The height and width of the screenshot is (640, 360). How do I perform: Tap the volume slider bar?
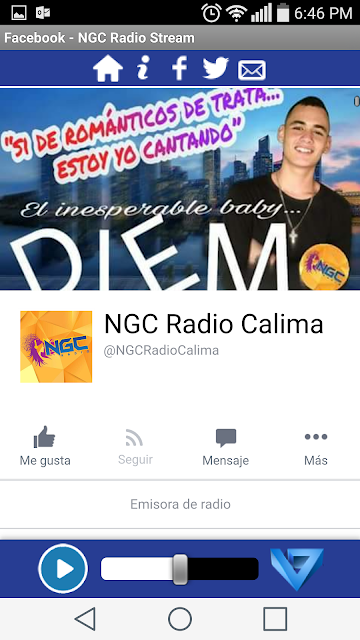(x=180, y=569)
